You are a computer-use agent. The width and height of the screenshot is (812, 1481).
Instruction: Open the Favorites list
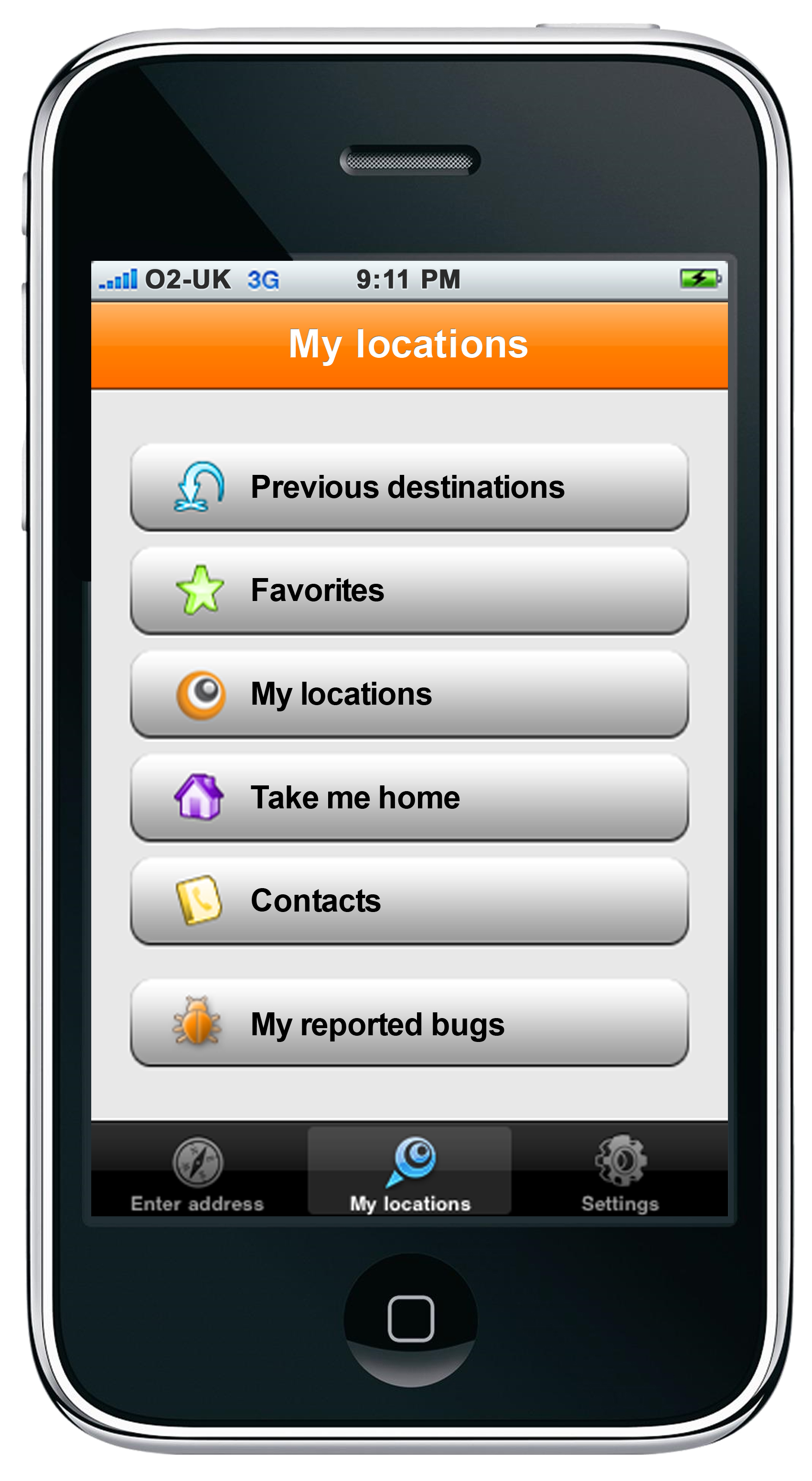pyautogui.click(x=408, y=590)
